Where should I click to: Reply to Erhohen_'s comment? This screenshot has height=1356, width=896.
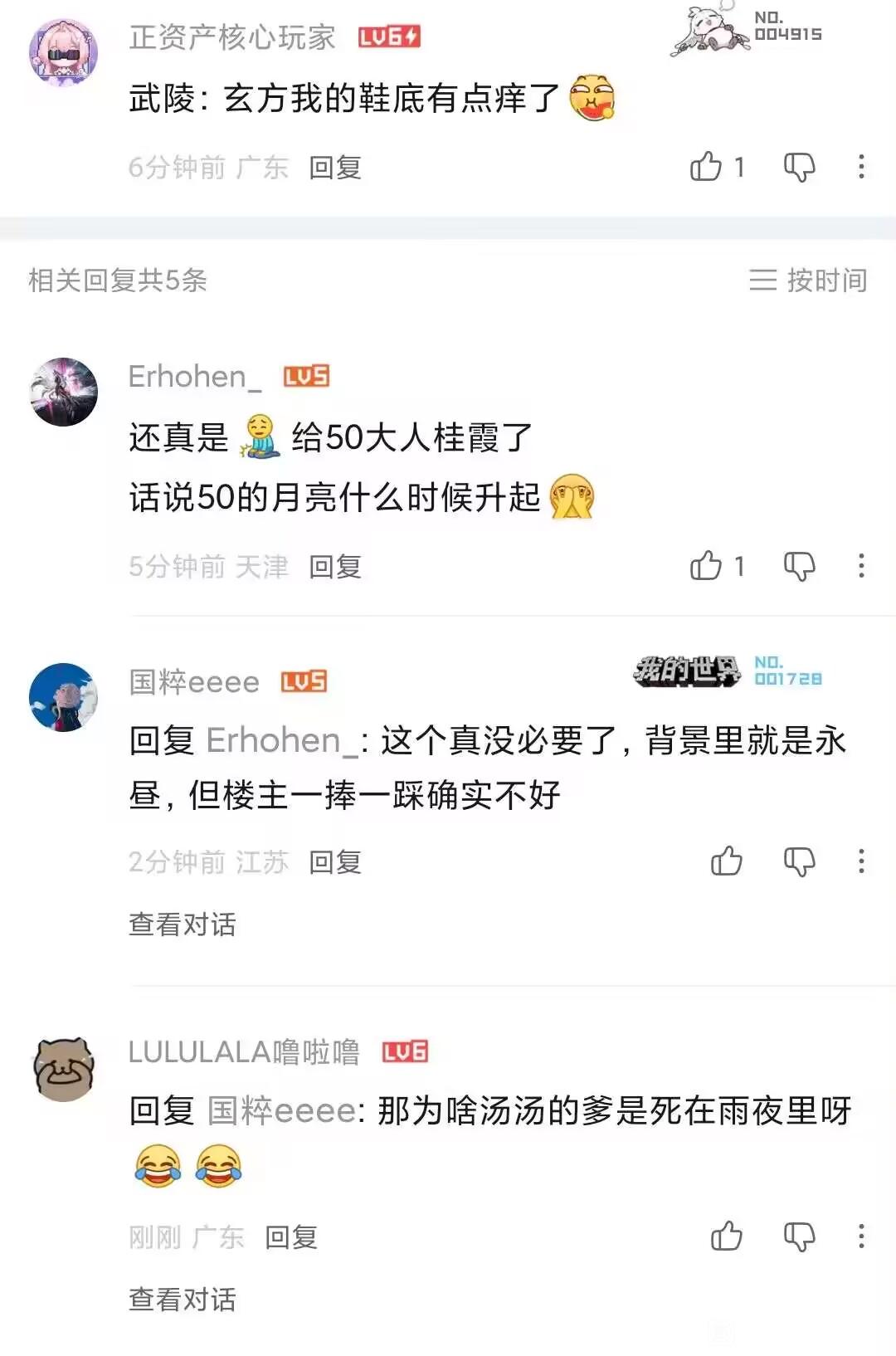tap(335, 567)
